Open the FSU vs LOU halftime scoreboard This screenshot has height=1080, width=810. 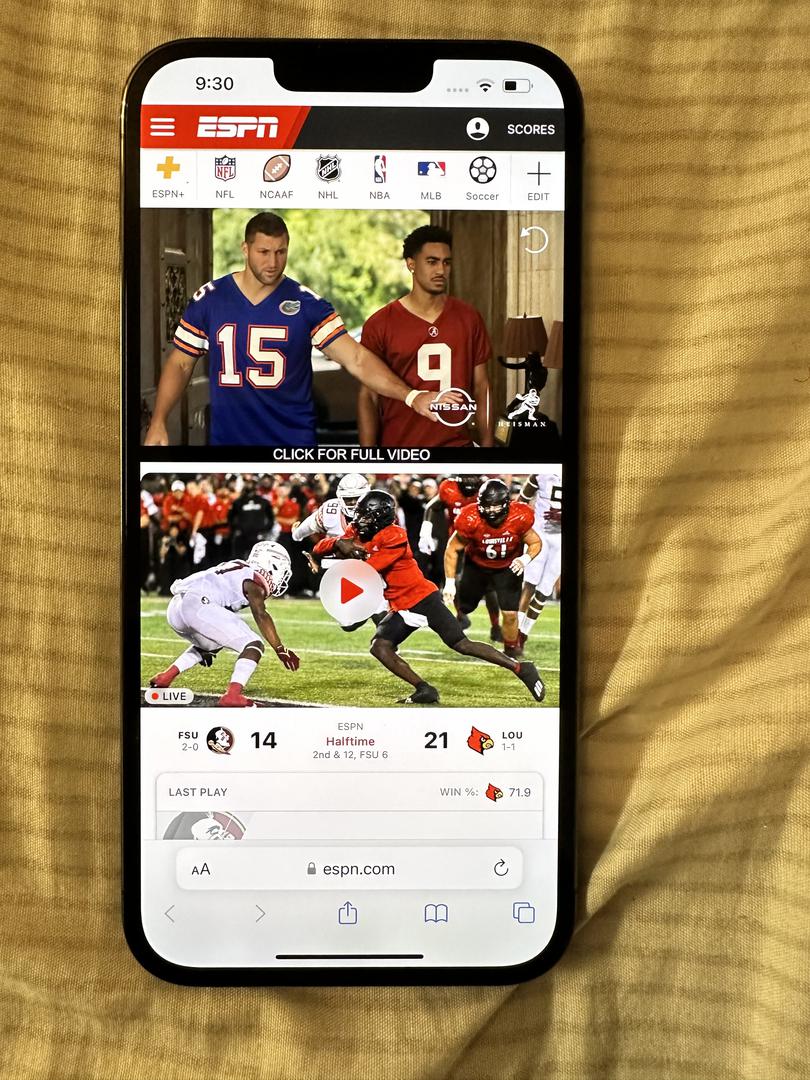click(x=350, y=741)
